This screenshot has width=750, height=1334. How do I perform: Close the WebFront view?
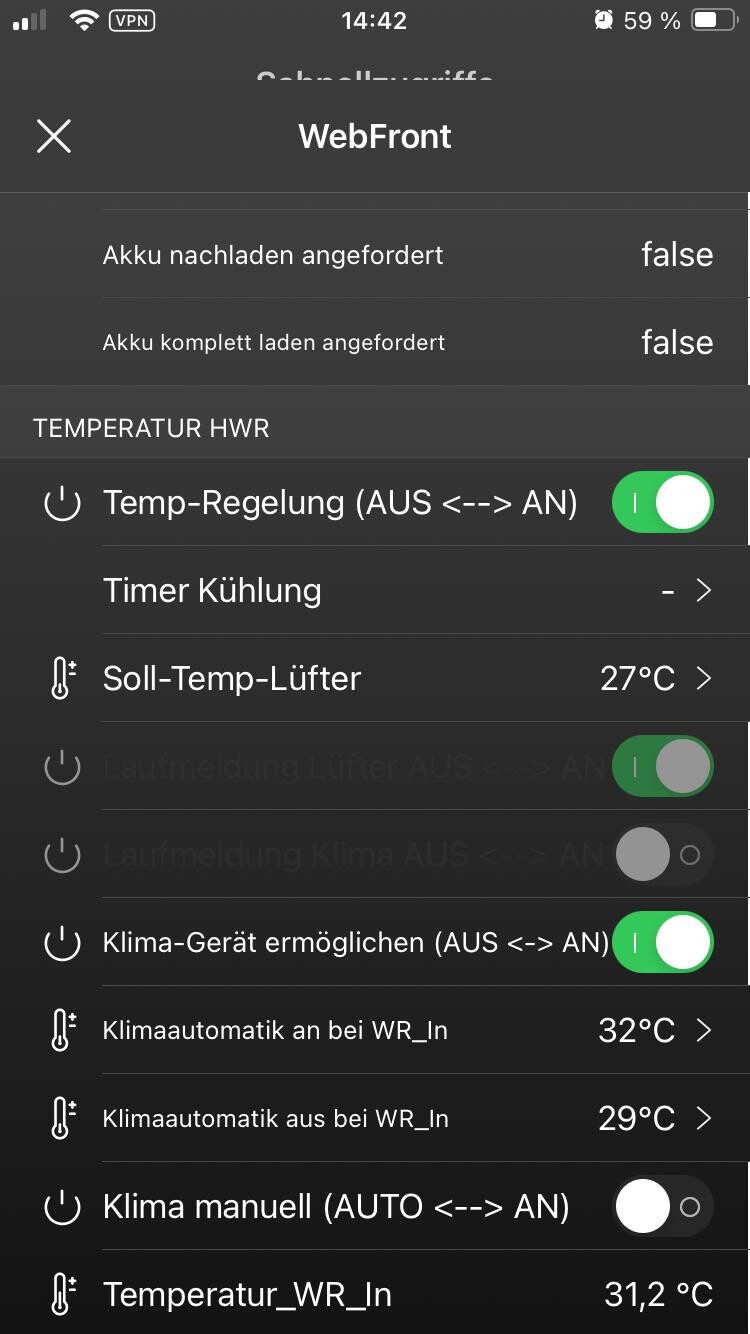pyautogui.click(x=54, y=136)
